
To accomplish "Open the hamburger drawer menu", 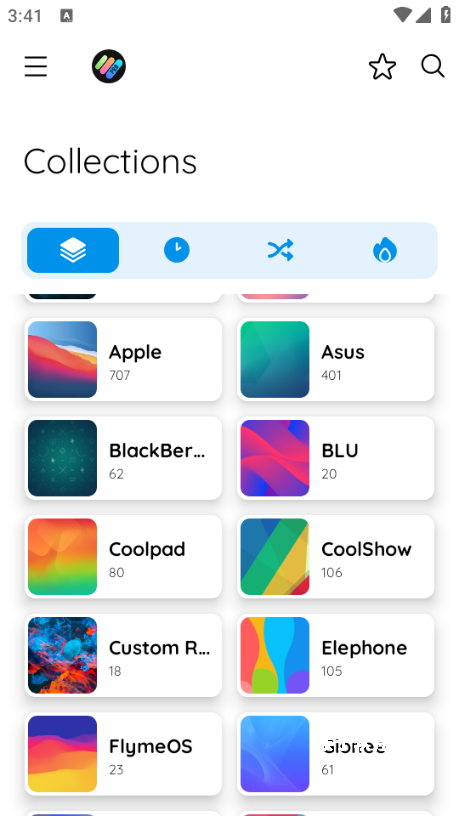I will [x=35, y=67].
